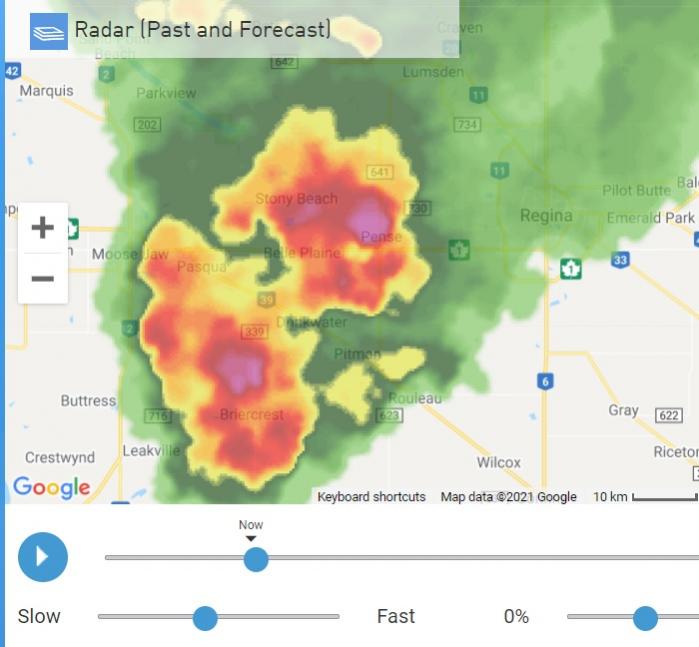Play the radar animation
The width and height of the screenshot is (699, 647).
click(x=43, y=557)
